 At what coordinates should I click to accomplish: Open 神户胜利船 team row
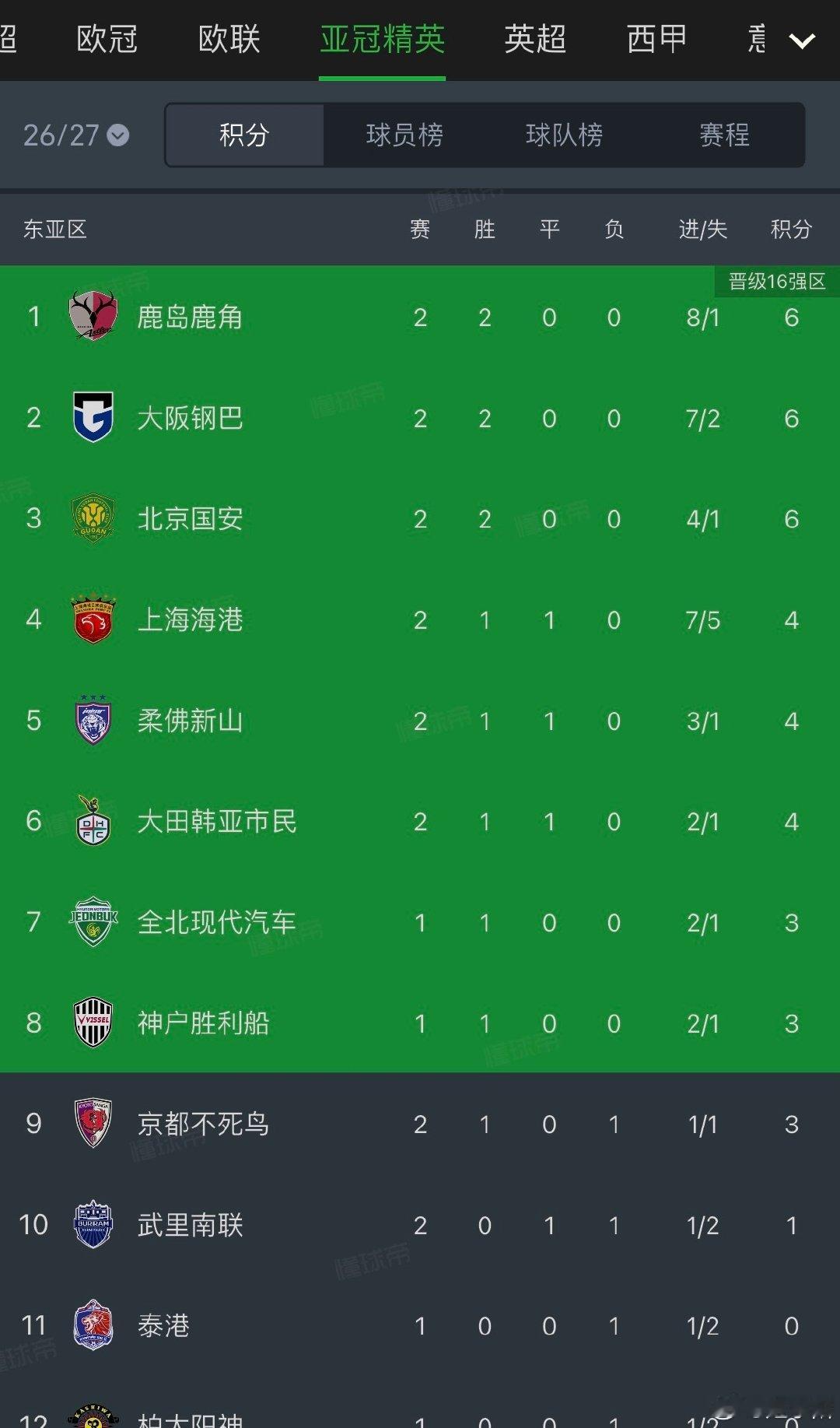click(420, 1023)
